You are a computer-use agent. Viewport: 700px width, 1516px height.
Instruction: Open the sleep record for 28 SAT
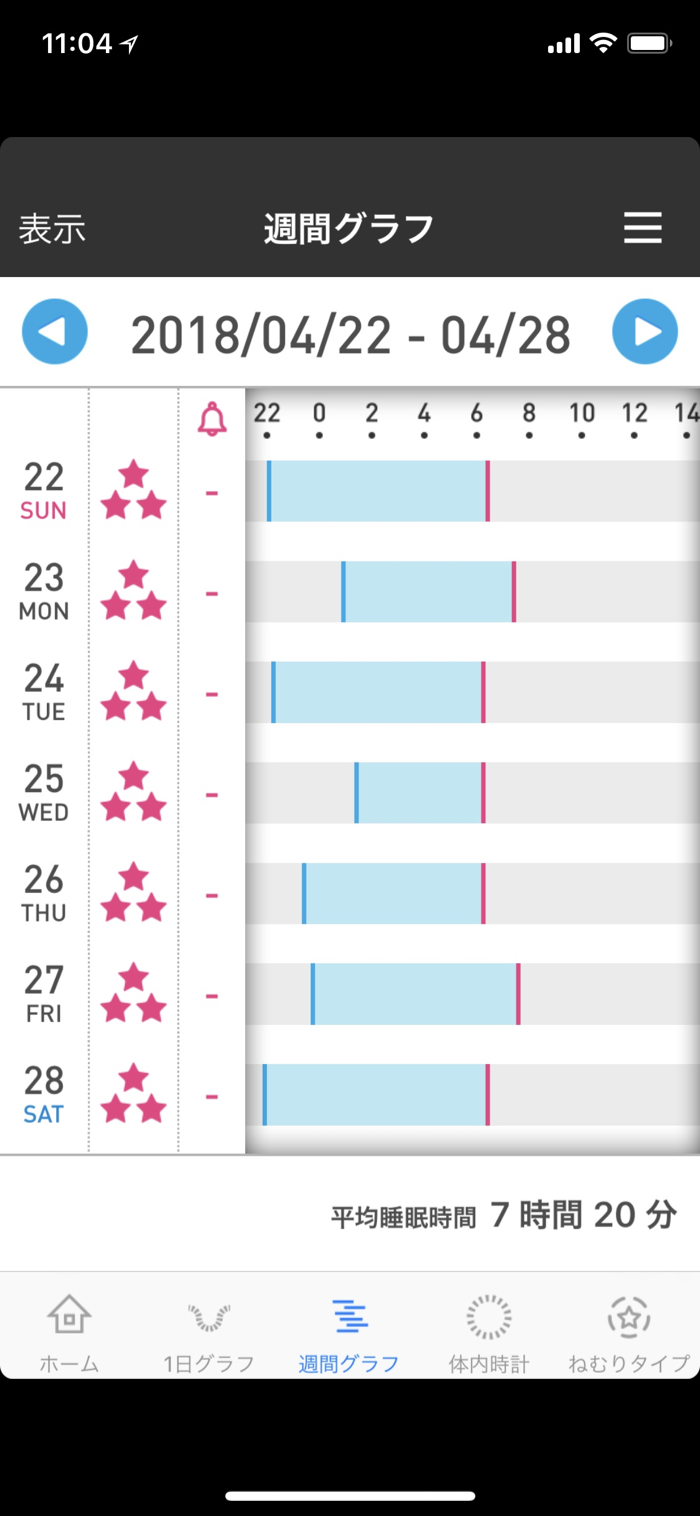(376, 1095)
